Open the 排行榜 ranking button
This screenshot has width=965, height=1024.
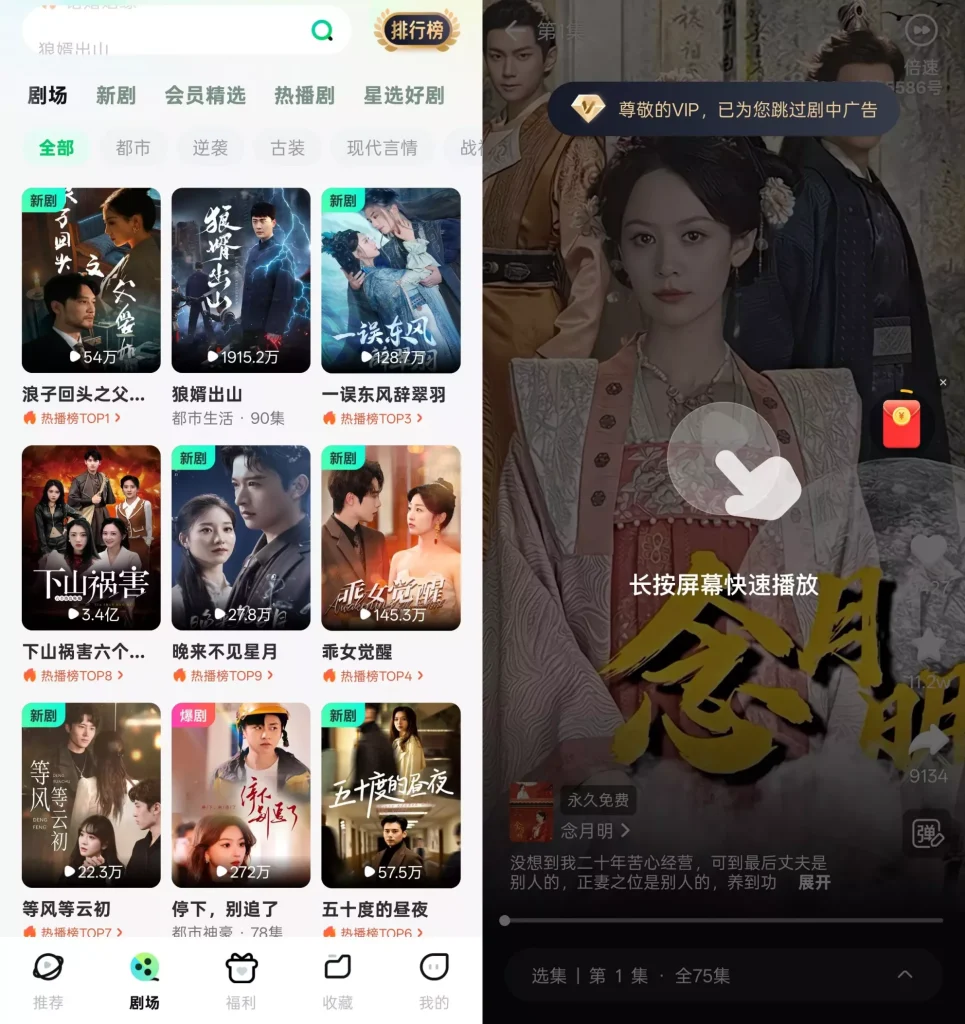pyautogui.click(x=416, y=30)
